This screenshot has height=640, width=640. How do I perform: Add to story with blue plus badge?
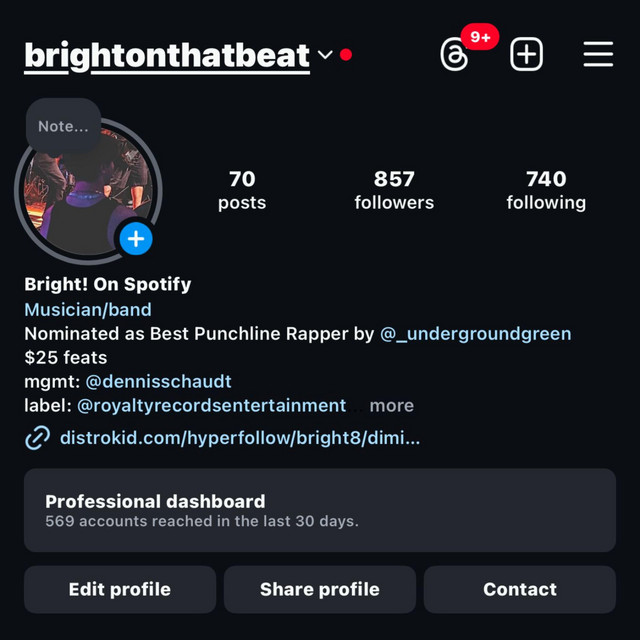pyautogui.click(x=136, y=240)
